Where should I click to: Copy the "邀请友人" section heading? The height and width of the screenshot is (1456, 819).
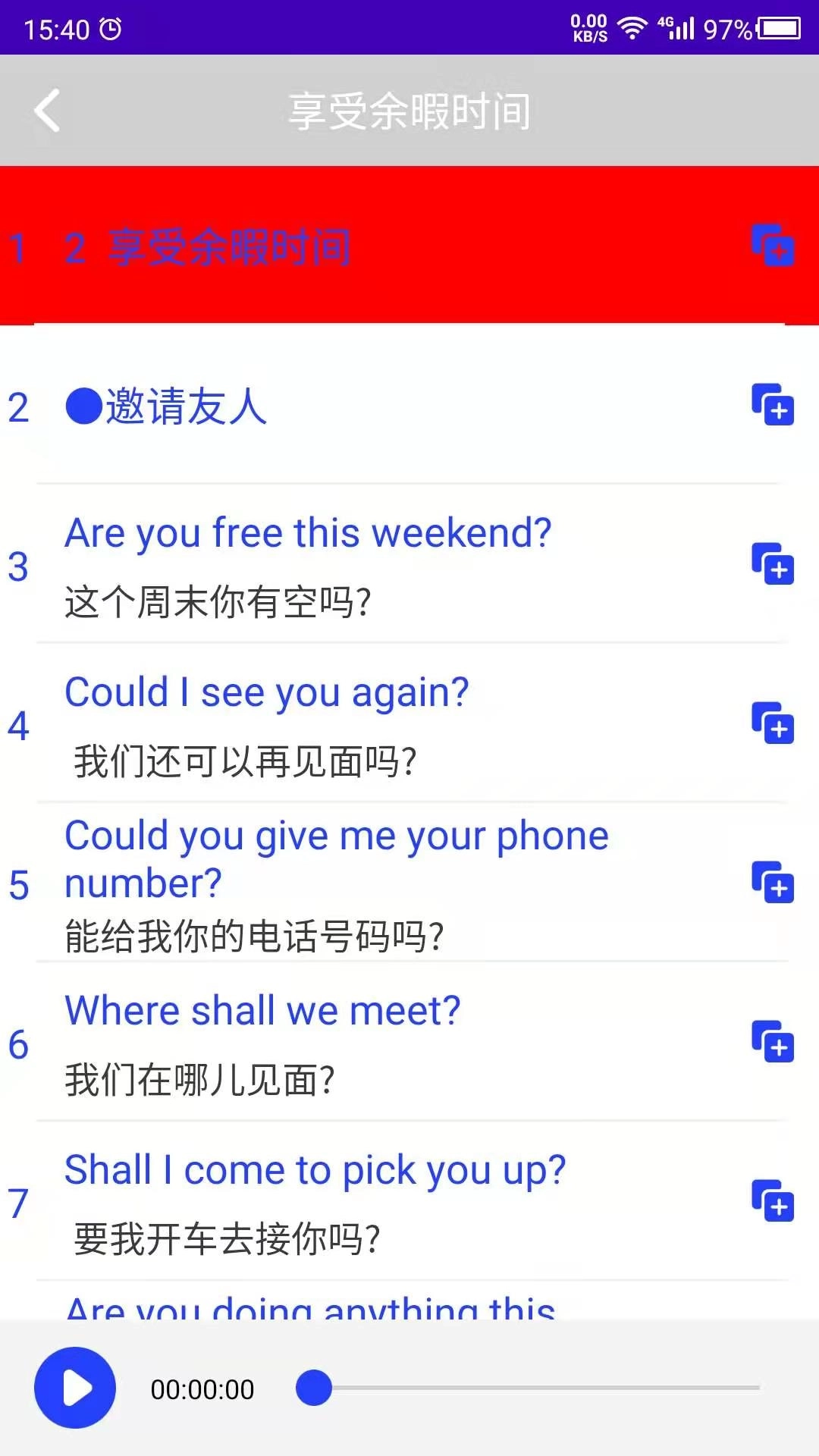(x=773, y=407)
